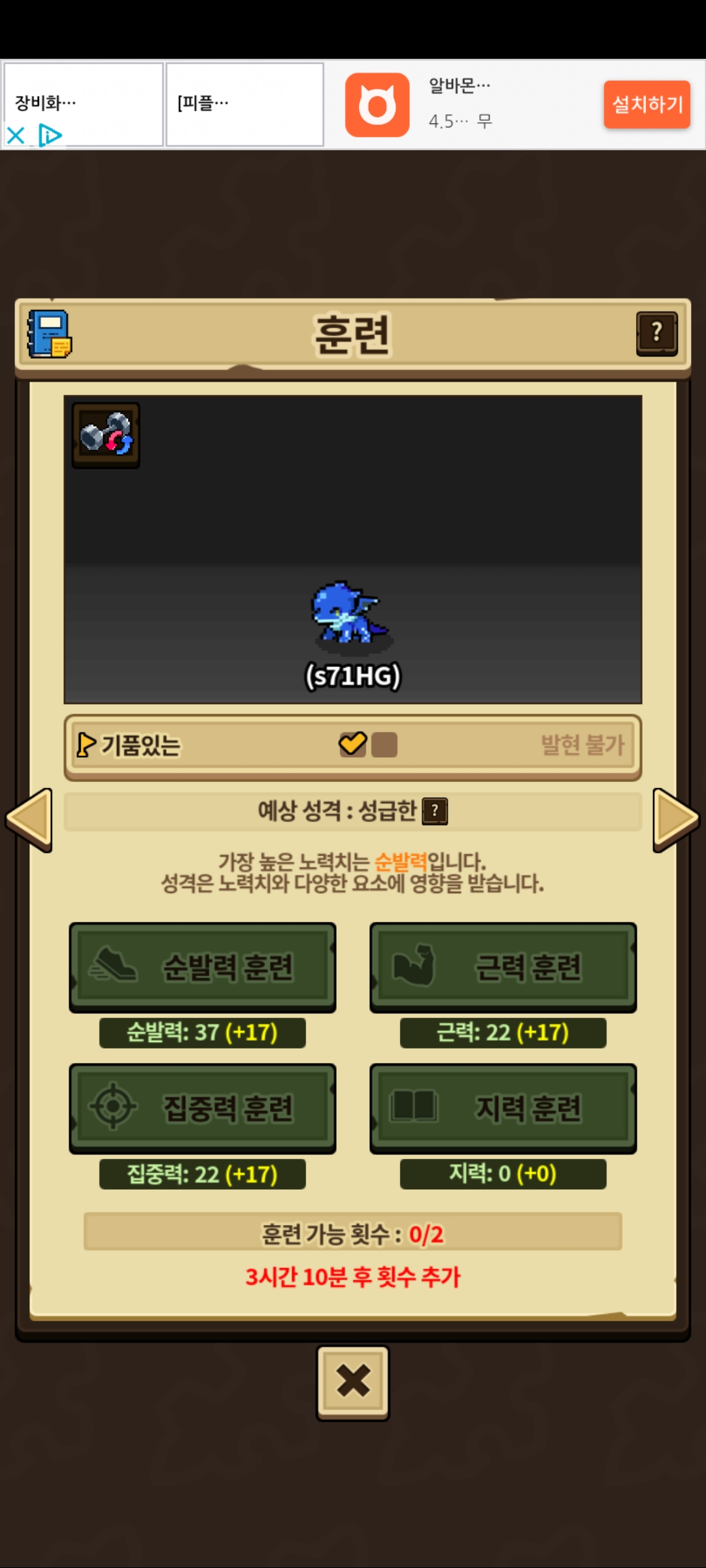Select 지력 훈련
This screenshot has height=1568, width=706.
click(503, 1108)
